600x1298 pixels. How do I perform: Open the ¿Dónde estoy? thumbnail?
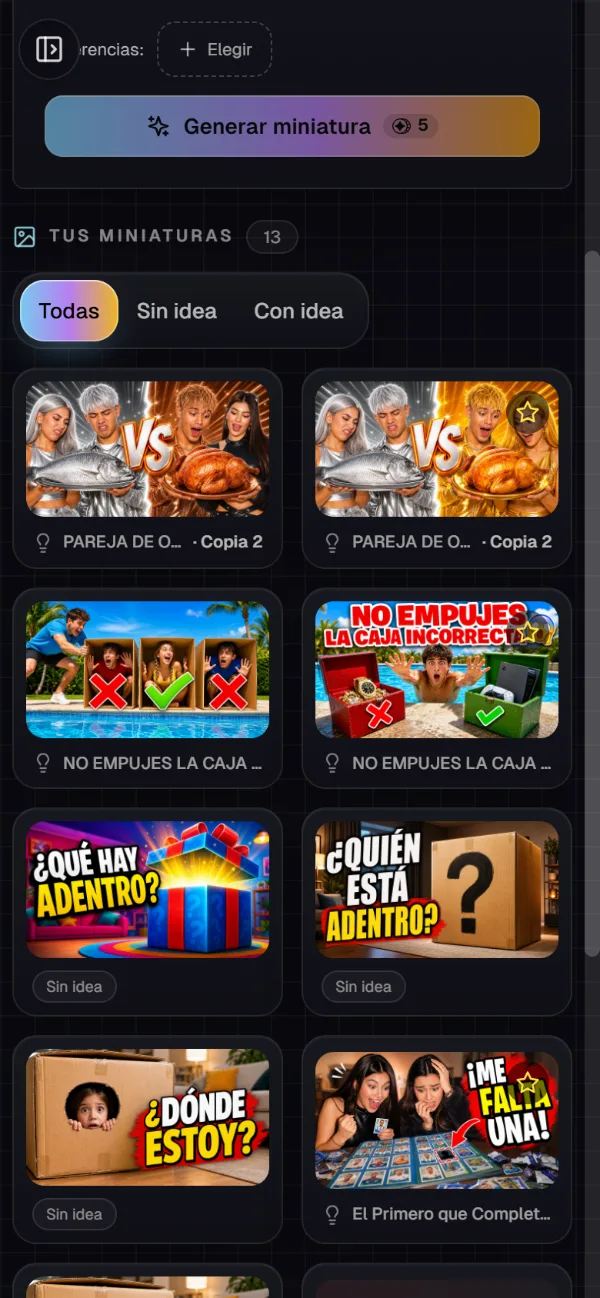pos(148,1117)
